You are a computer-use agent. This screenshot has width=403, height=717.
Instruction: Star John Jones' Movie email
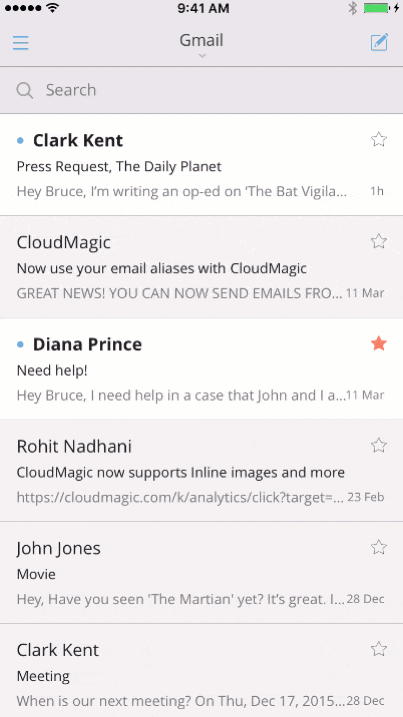[379, 547]
